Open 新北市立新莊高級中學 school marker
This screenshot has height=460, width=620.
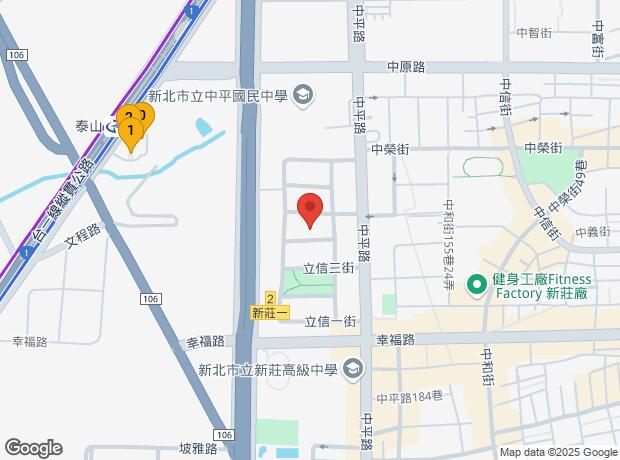(x=352, y=371)
